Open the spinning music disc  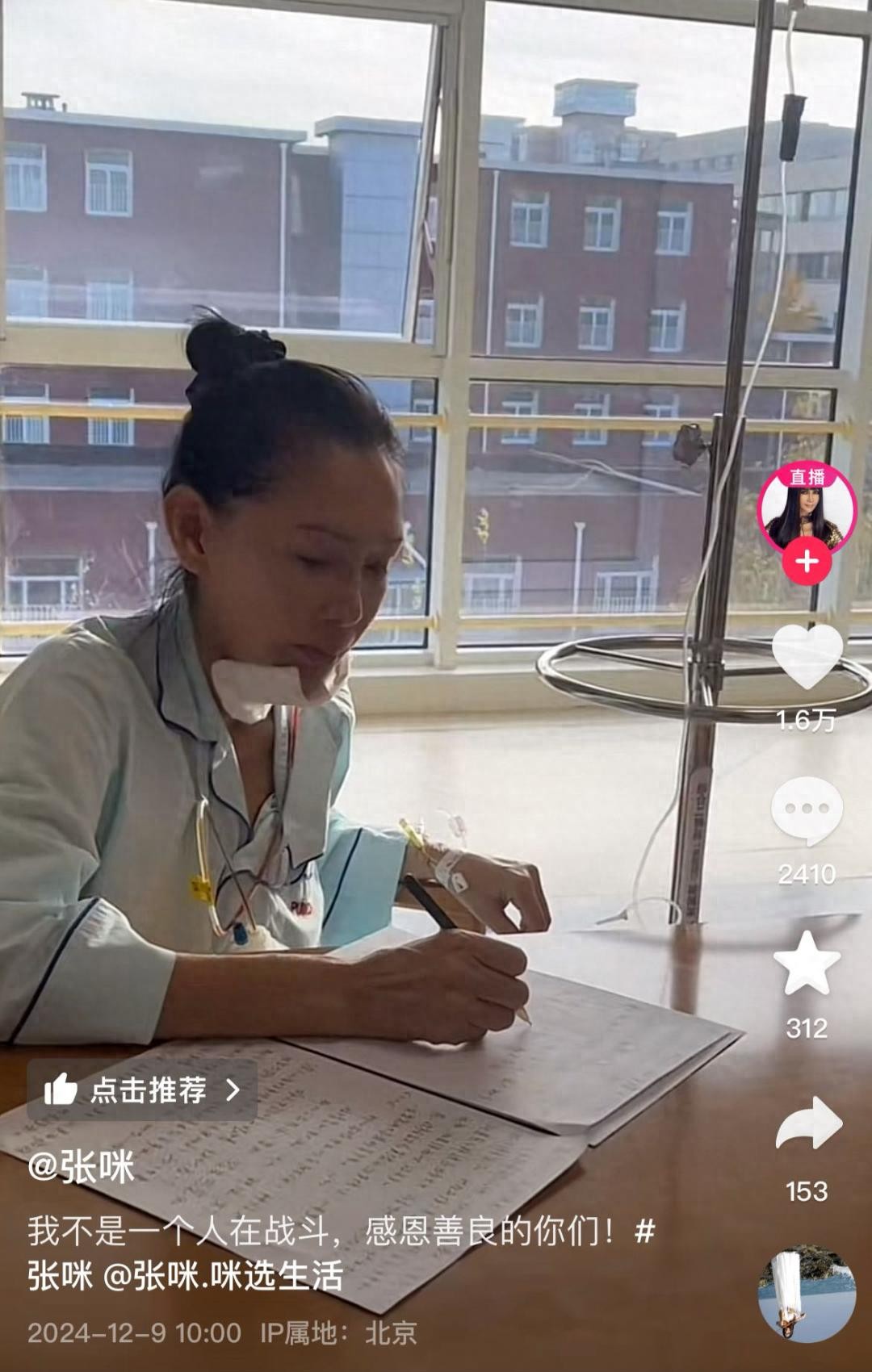(x=806, y=1293)
